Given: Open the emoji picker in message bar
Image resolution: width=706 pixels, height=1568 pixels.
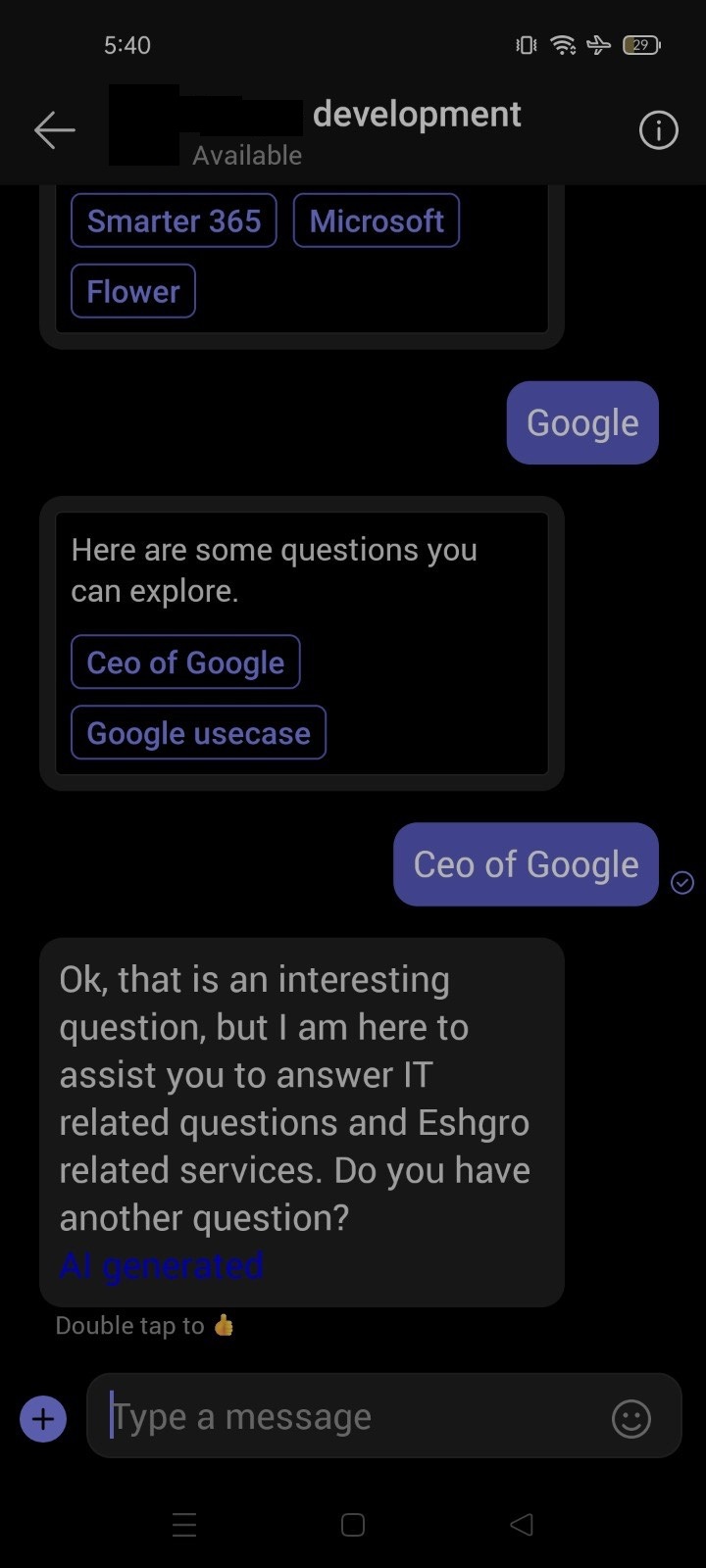Looking at the screenshot, I should [x=631, y=1418].
